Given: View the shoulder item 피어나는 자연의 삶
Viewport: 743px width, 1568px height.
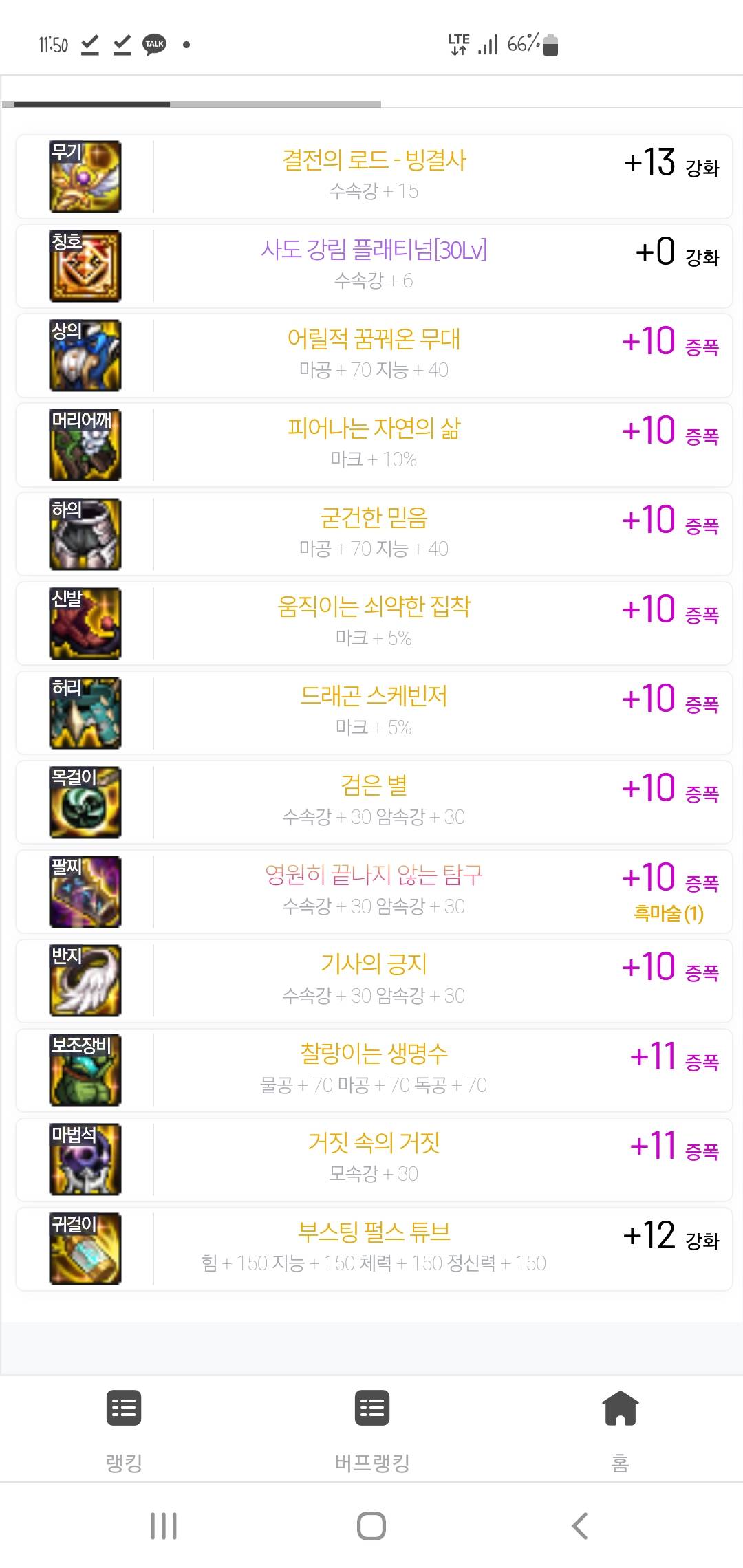Looking at the screenshot, I should coord(374,445).
